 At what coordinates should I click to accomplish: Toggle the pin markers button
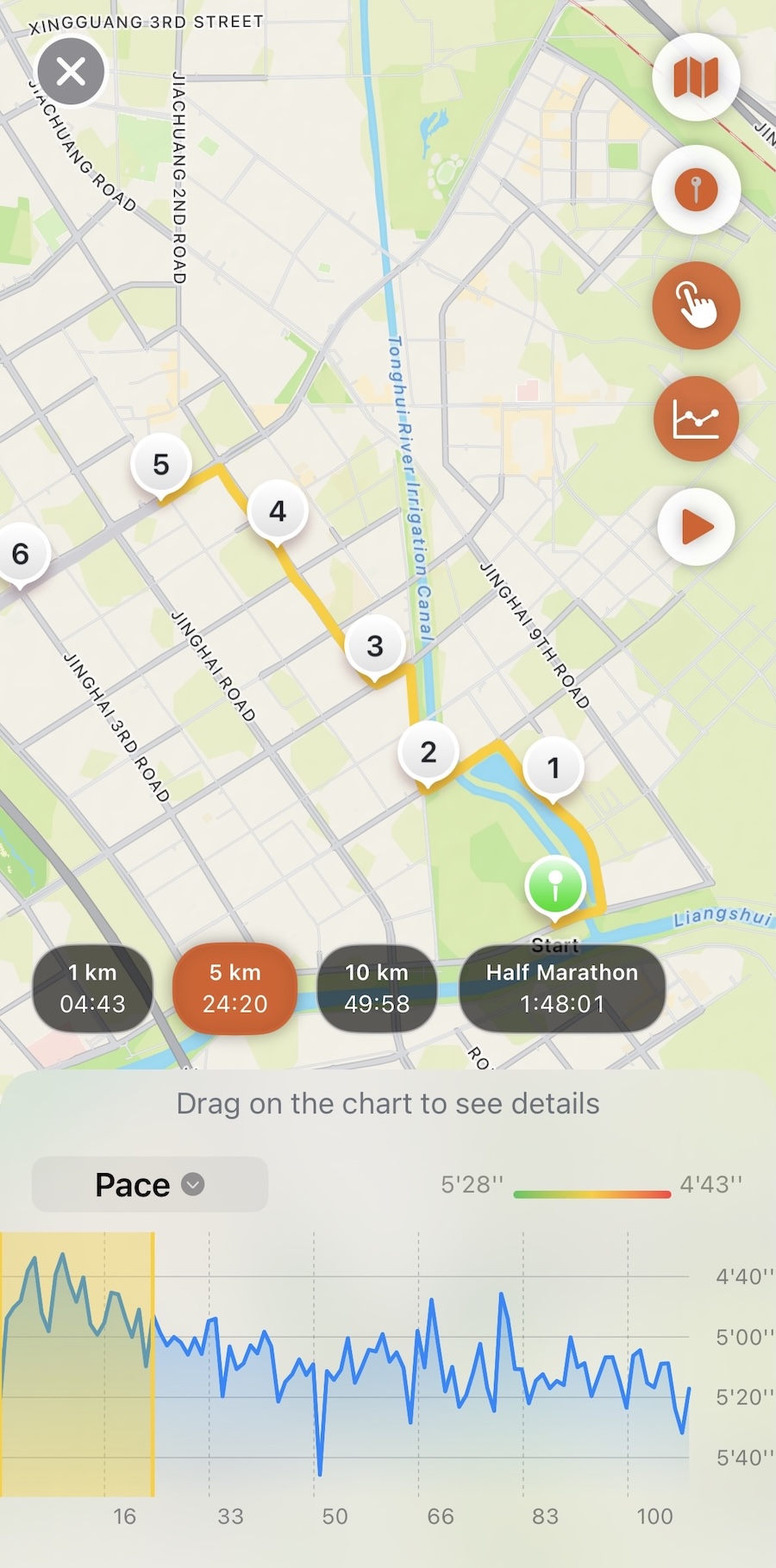click(696, 190)
